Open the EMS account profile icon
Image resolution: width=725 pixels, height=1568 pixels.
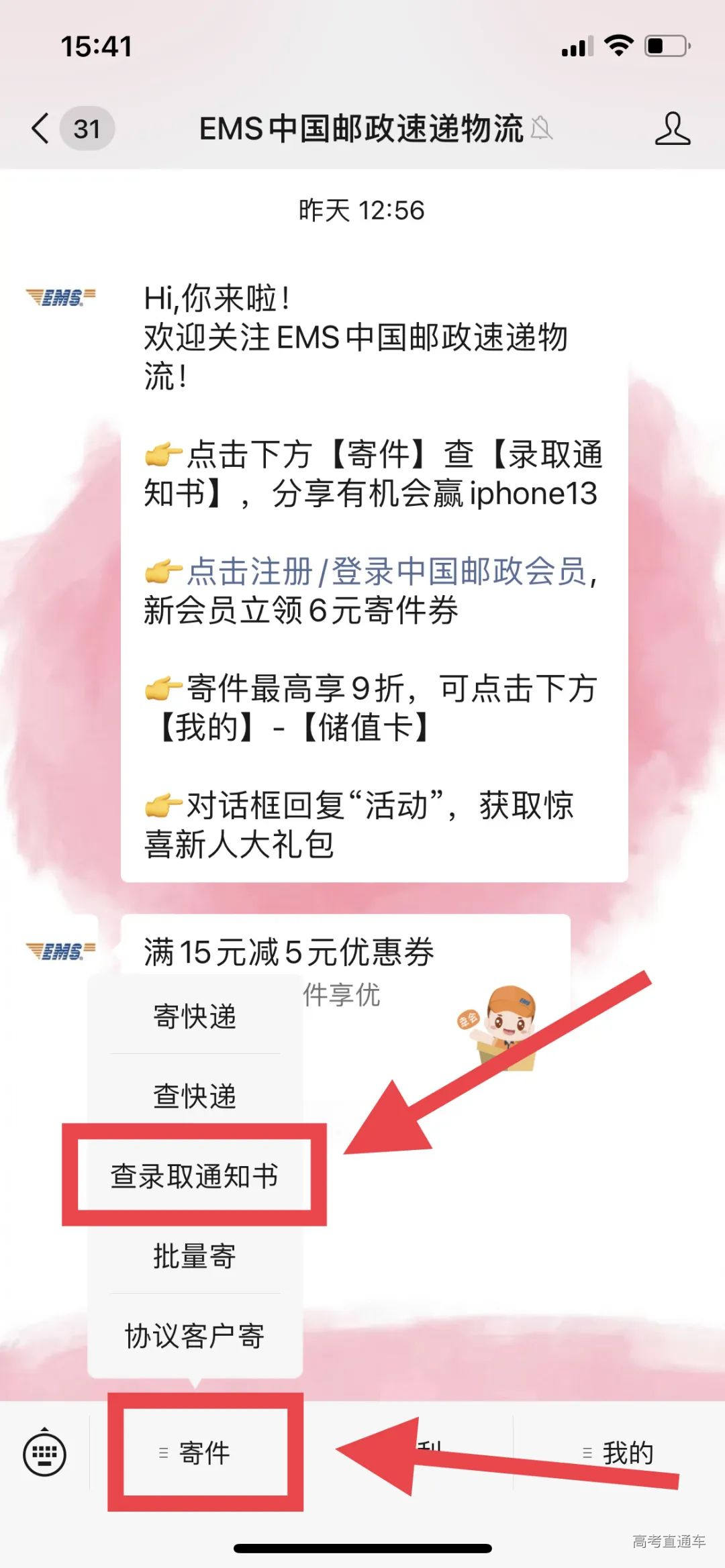(x=672, y=128)
